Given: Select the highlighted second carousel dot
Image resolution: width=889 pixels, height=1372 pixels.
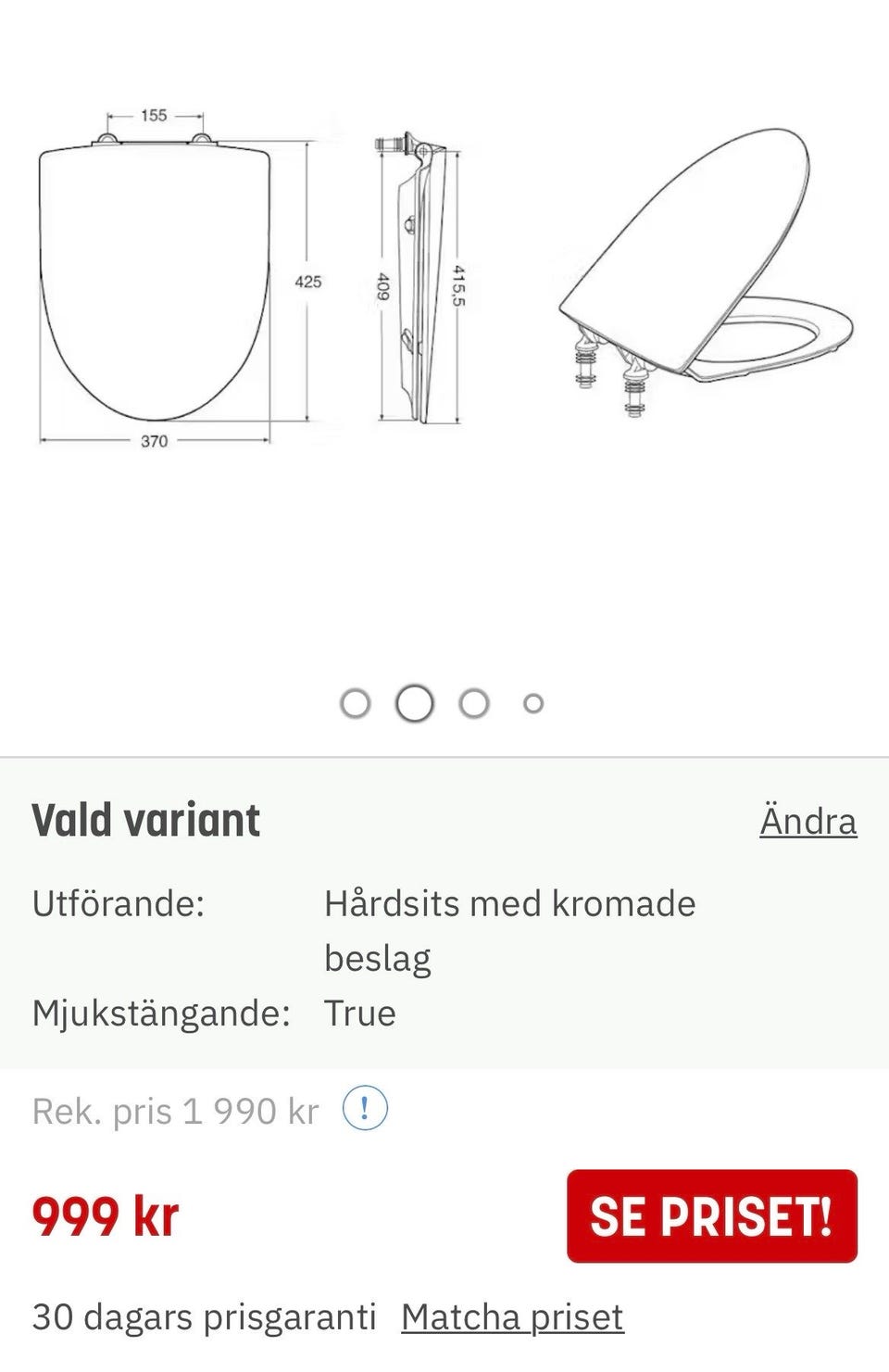Looking at the screenshot, I should (x=414, y=702).
